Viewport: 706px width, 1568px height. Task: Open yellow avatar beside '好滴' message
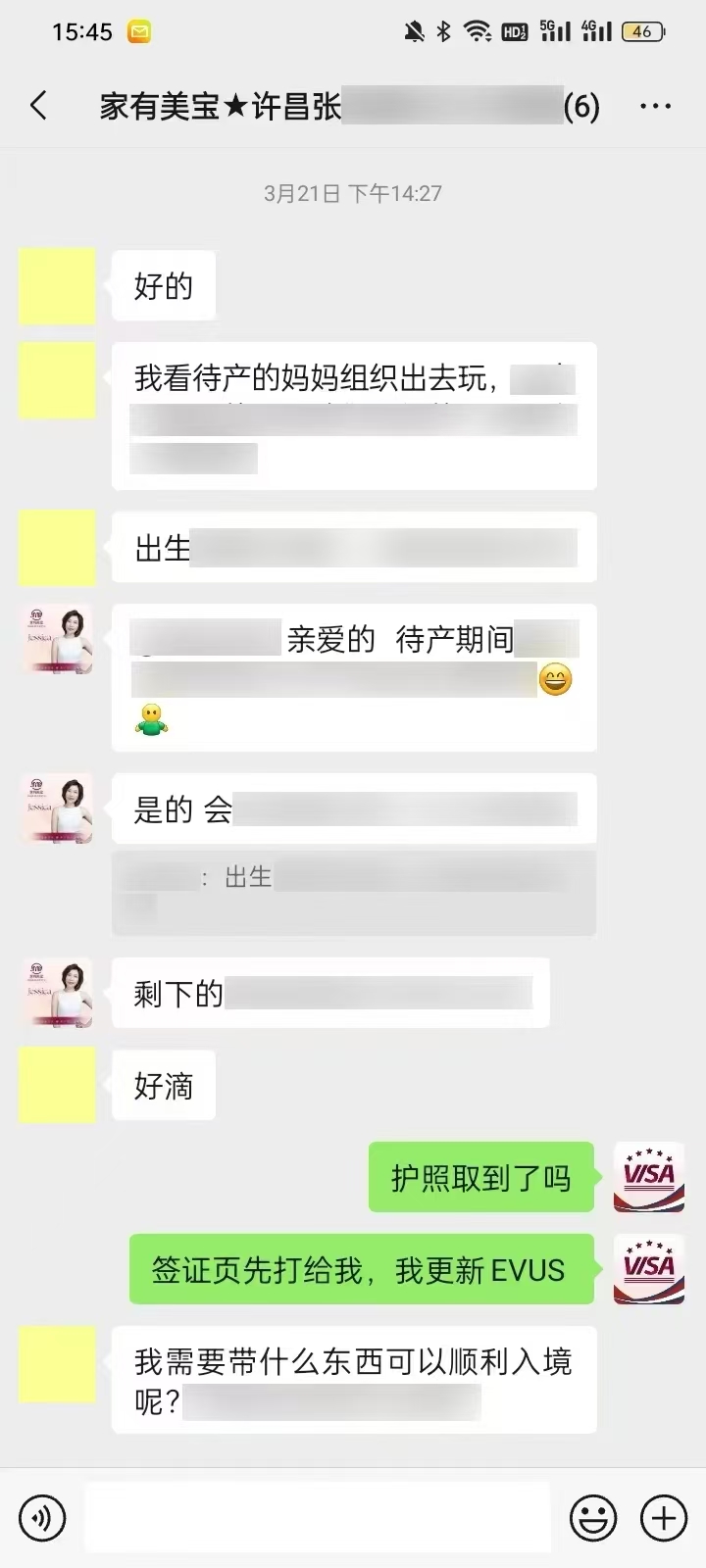(57, 1085)
